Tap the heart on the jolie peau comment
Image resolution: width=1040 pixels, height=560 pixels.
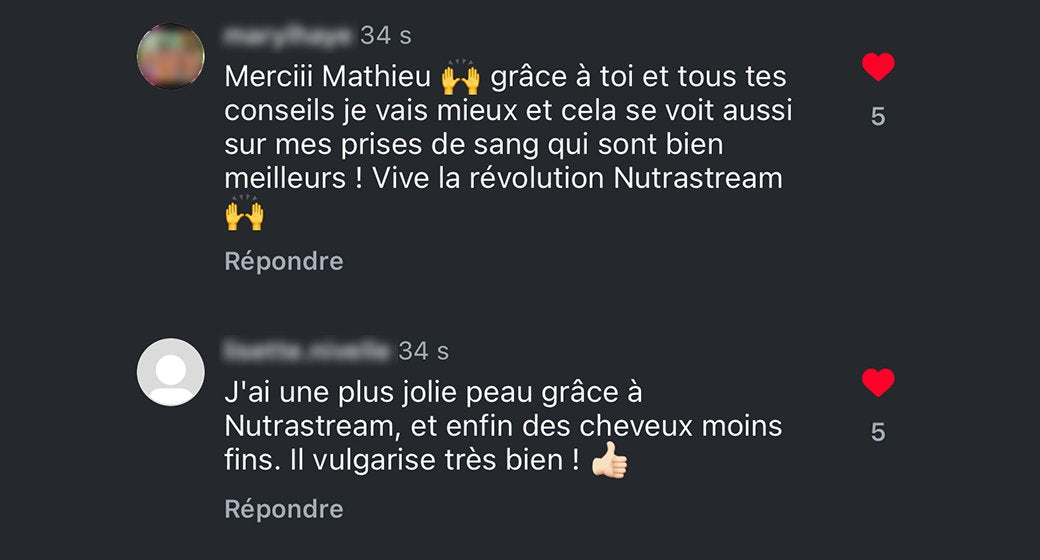tap(878, 383)
